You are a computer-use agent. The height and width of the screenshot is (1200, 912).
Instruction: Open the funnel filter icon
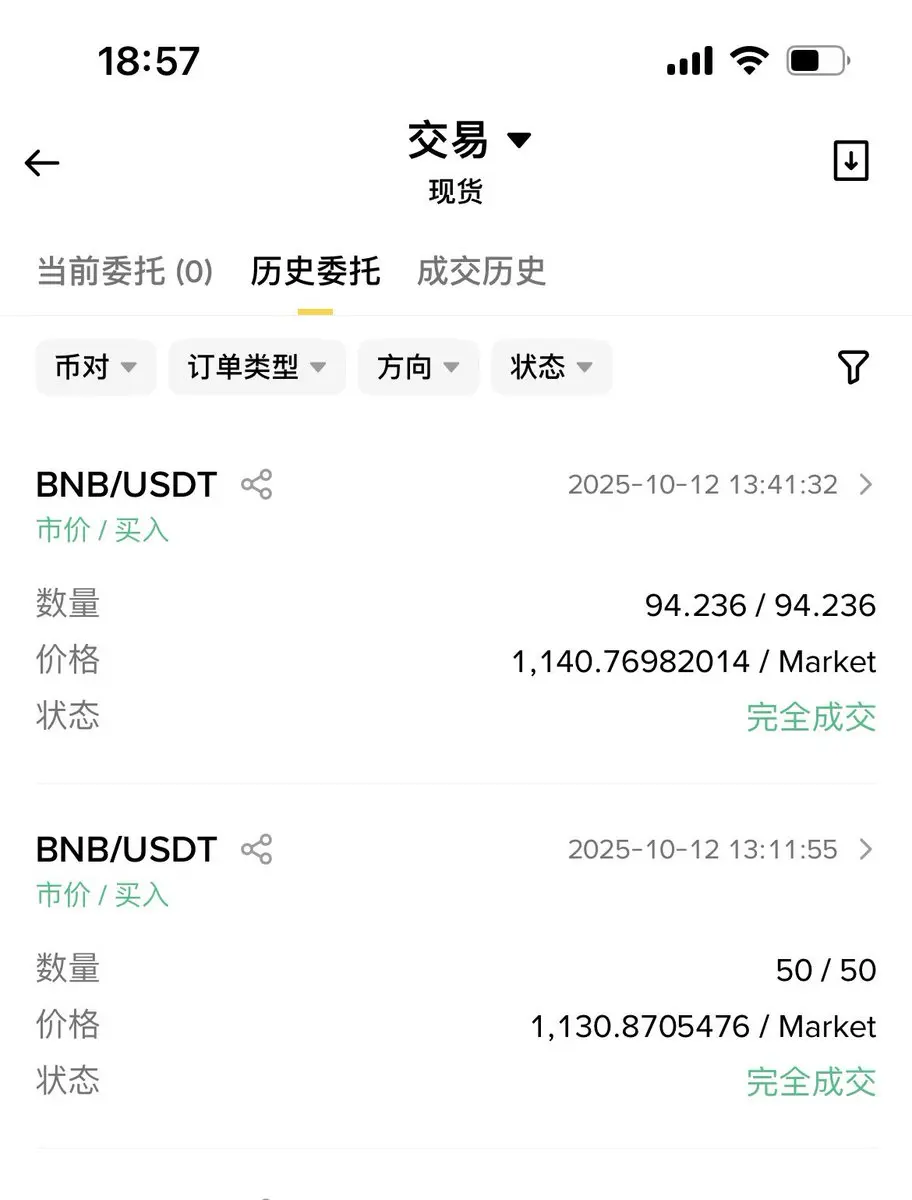[x=853, y=367]
